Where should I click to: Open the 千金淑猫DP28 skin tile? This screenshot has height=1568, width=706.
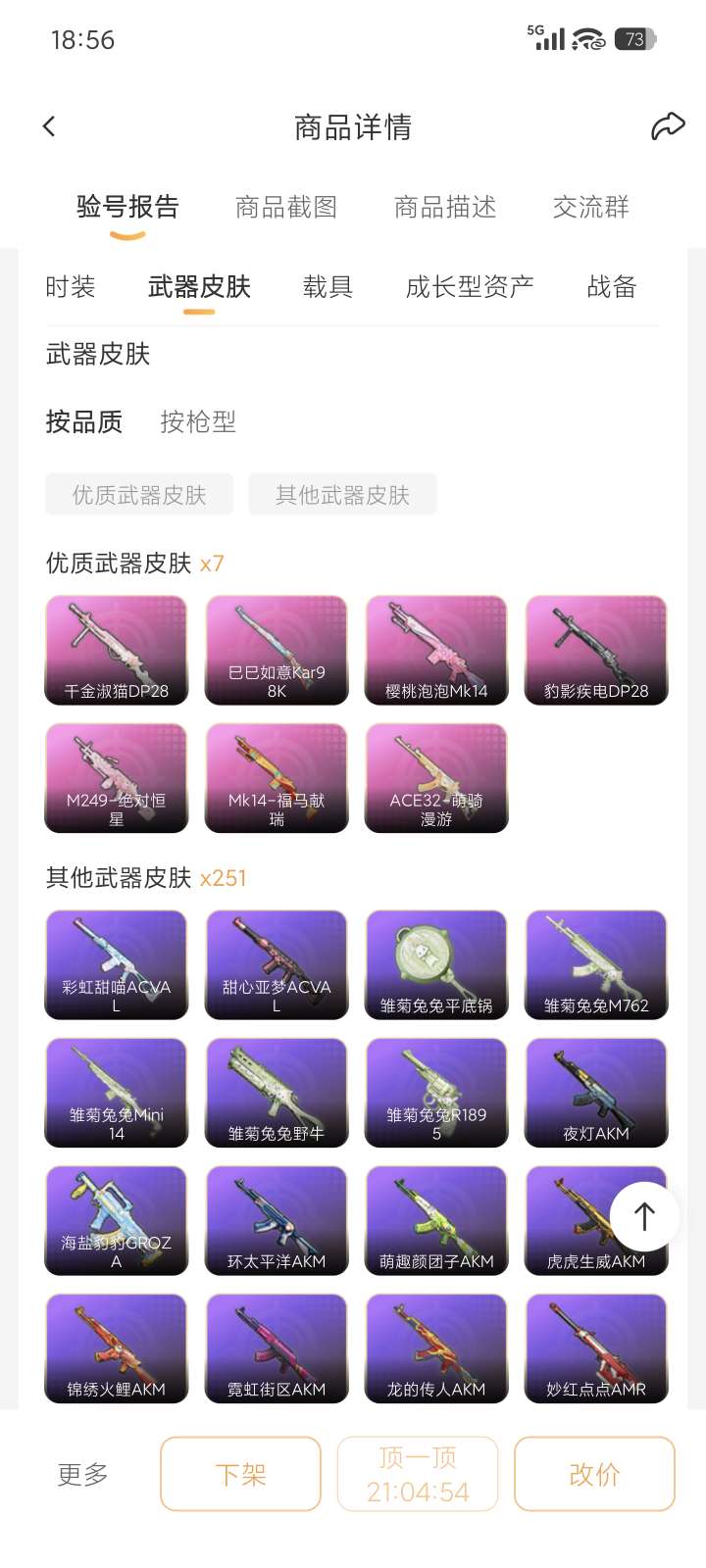117,650
